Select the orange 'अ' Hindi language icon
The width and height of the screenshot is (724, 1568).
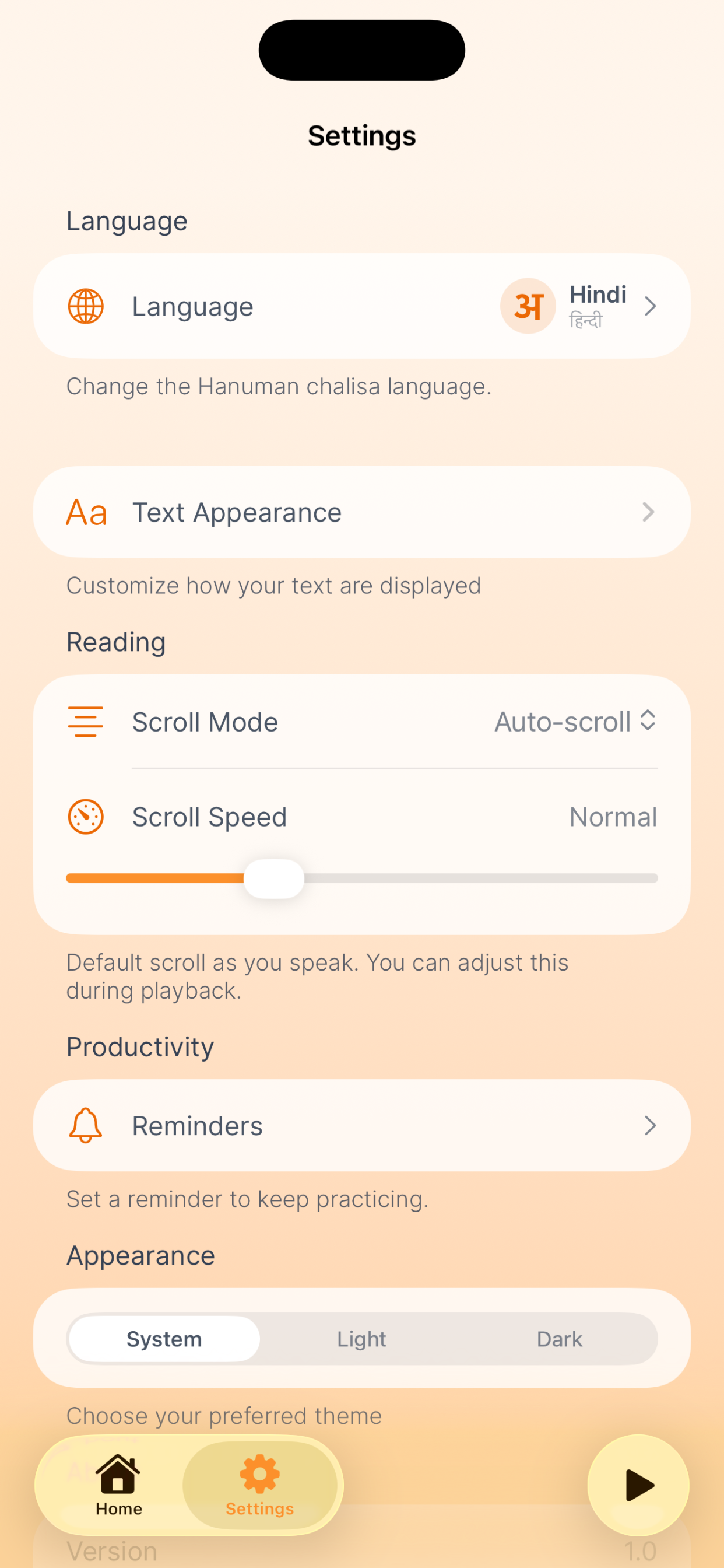click(x=528, y=306)
